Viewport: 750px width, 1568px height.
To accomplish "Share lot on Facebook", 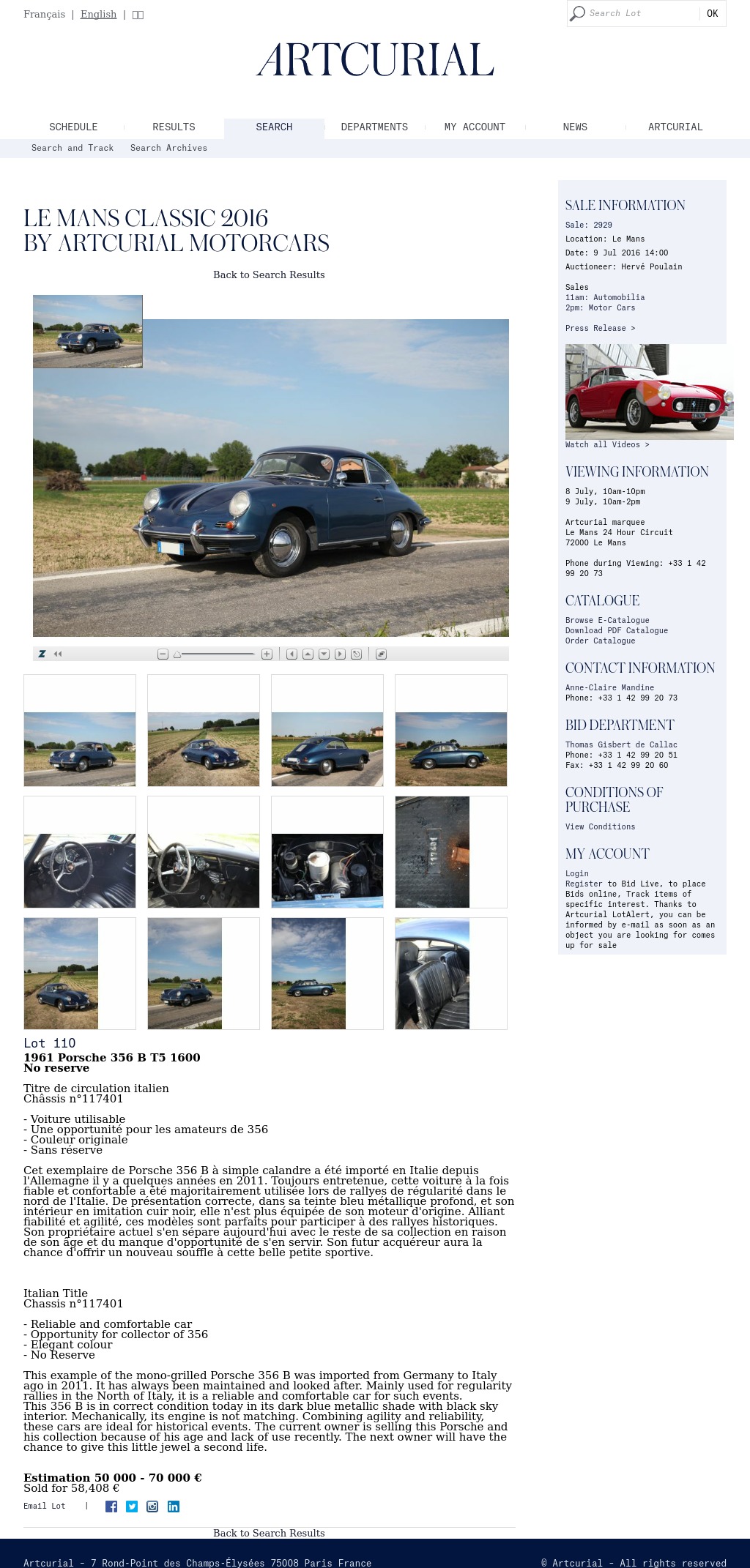I will click(x=111, y=1506).
